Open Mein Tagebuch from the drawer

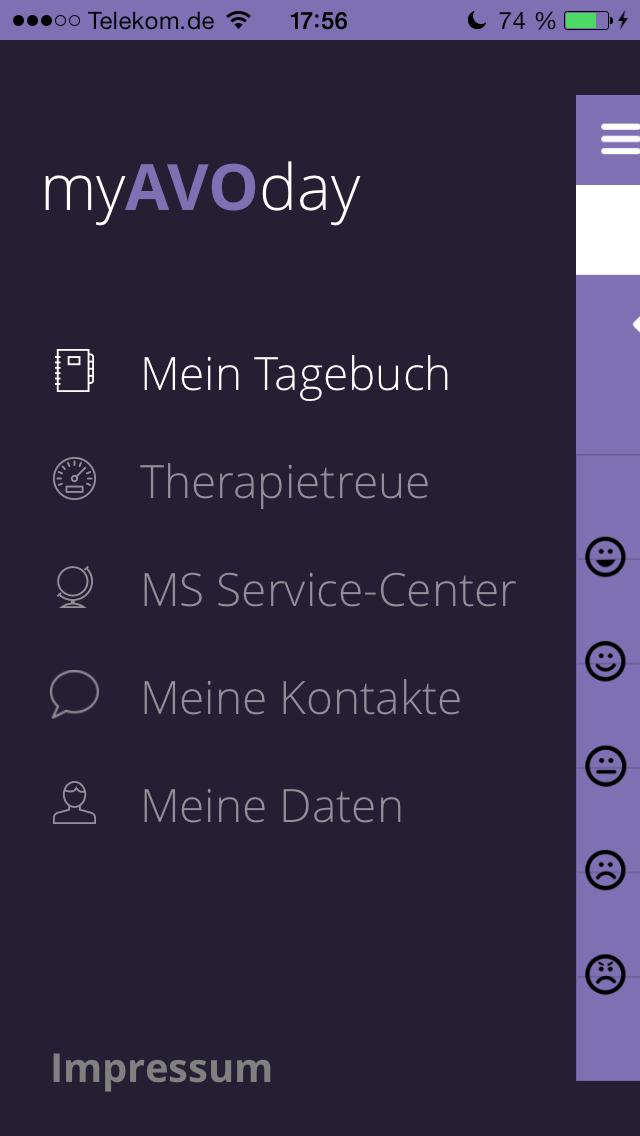coord(294,374)
